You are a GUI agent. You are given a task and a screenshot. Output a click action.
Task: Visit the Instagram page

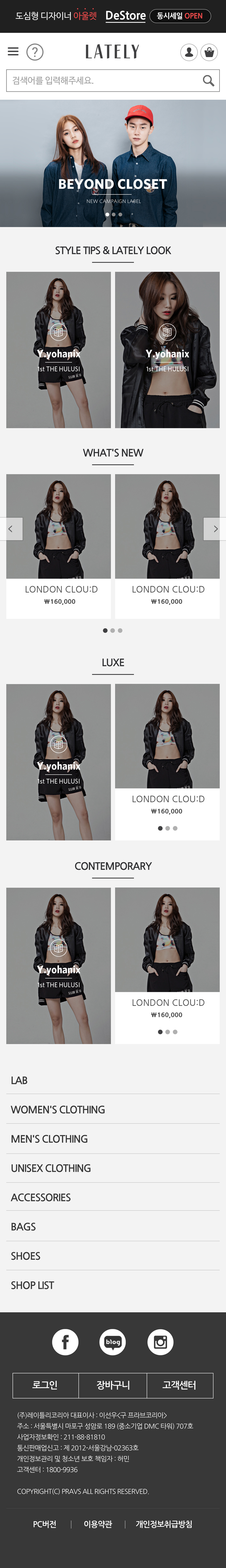point(160,1342)
